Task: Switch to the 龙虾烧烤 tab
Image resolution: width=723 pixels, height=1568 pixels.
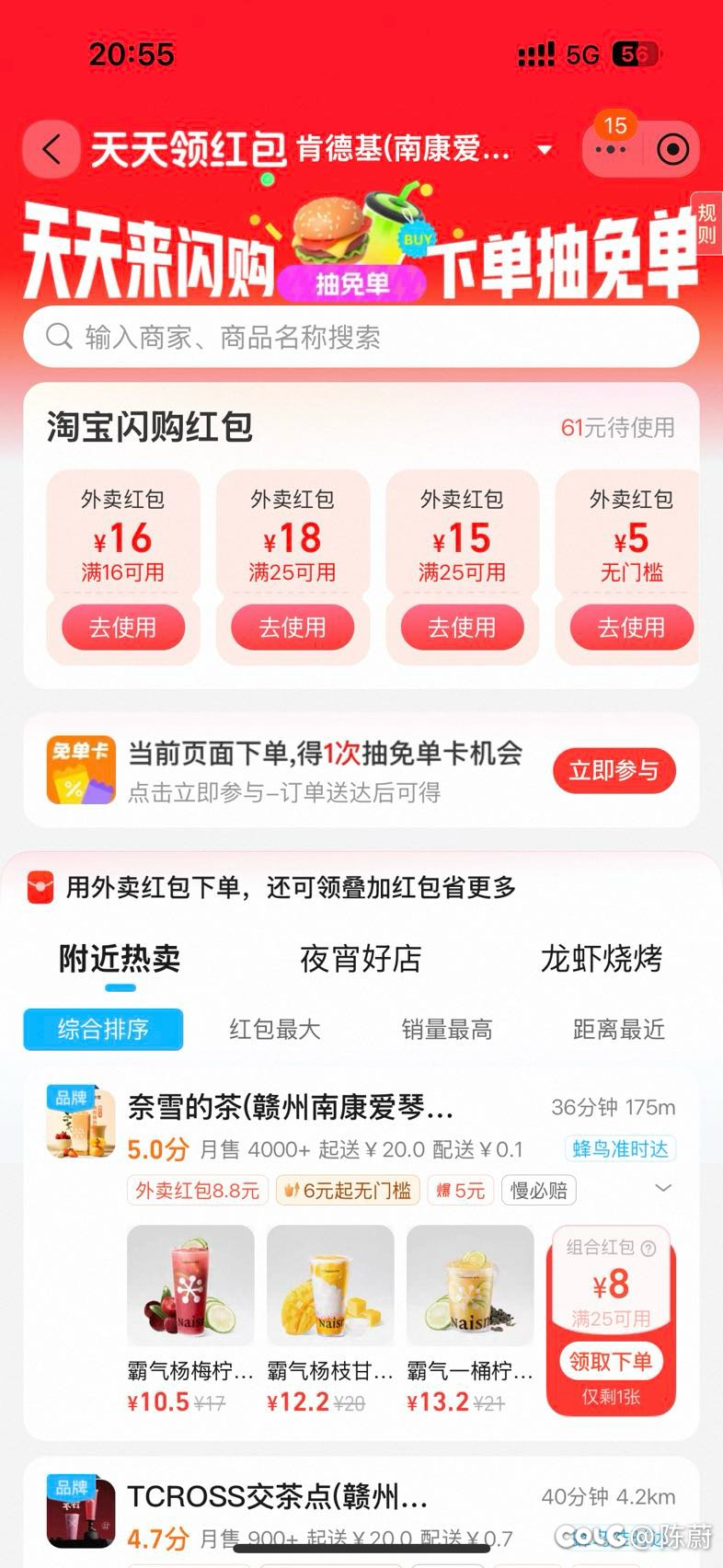Action: (602, 959)
